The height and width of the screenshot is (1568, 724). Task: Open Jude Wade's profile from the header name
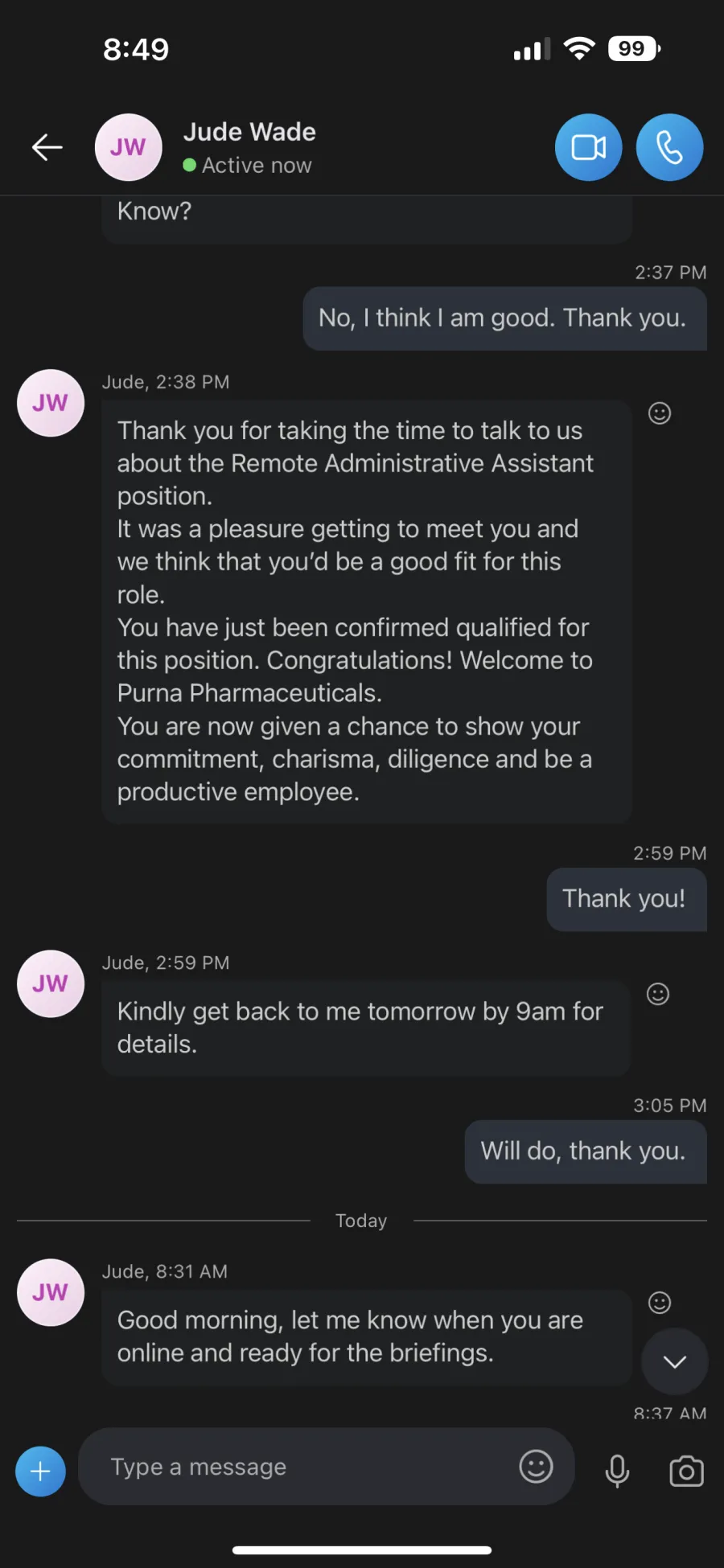tap(249, 132)
